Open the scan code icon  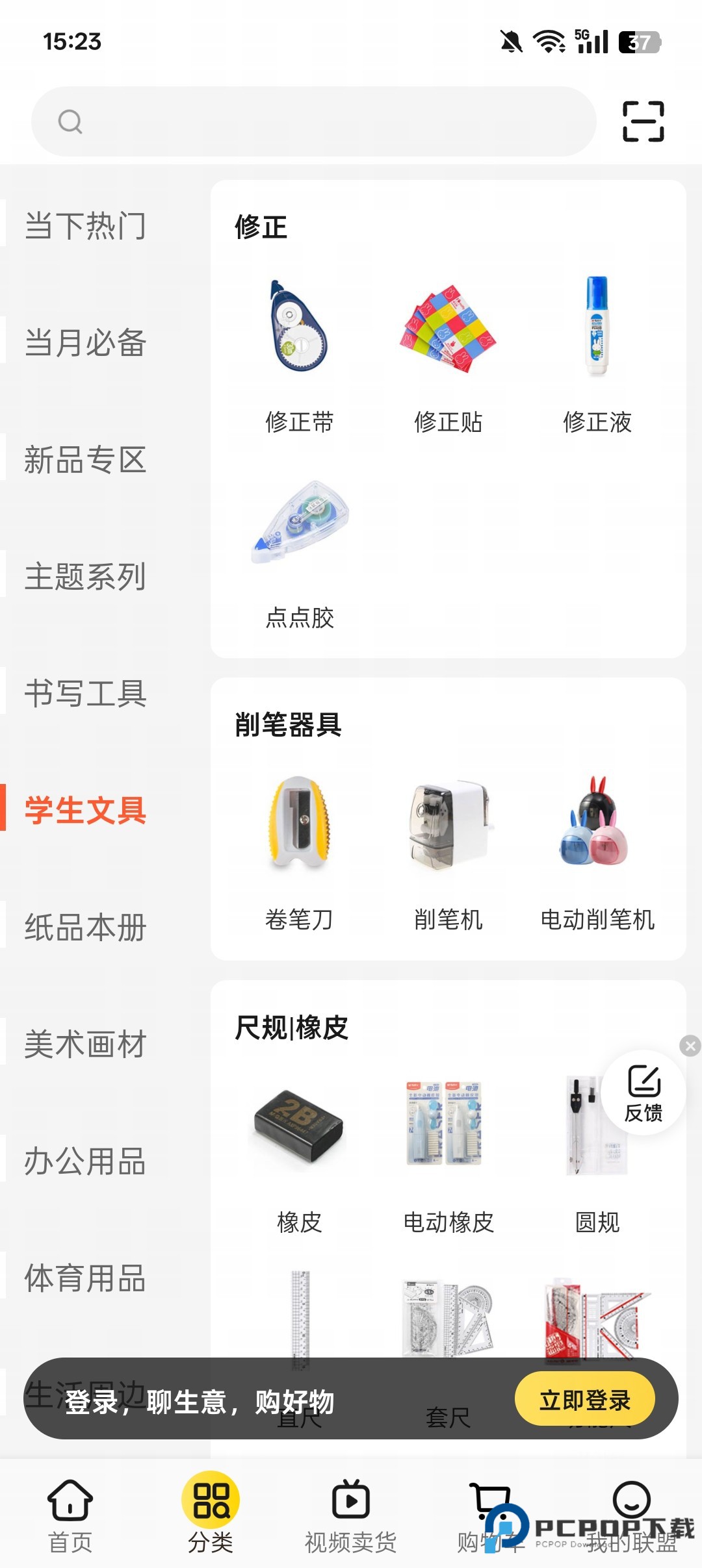[x=643, y=121]
